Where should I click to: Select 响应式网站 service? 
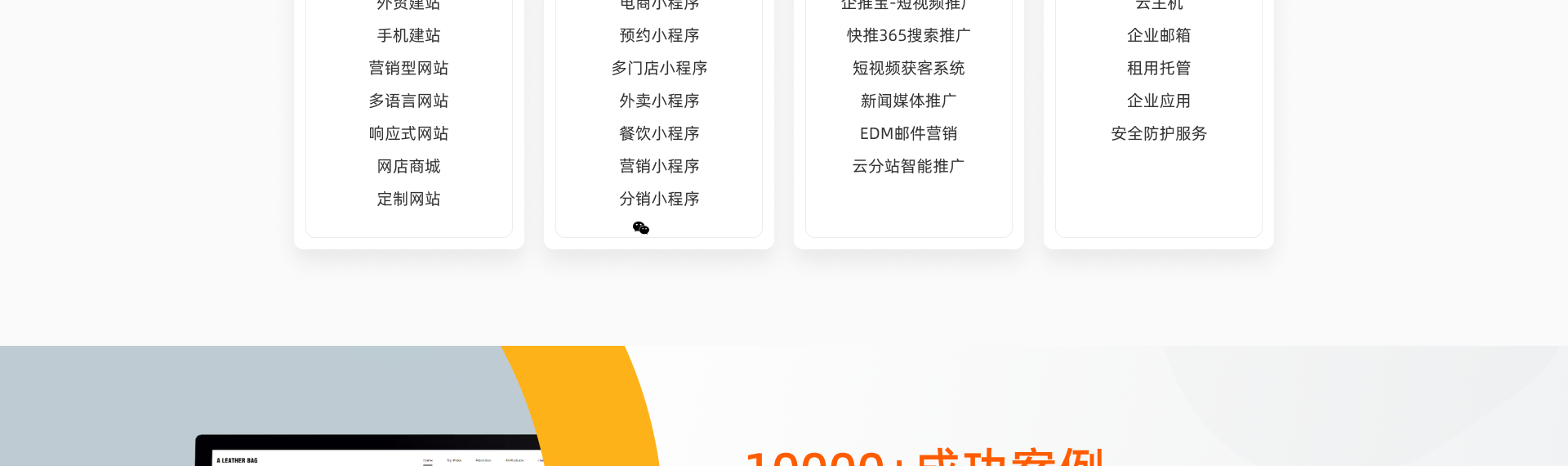tap(408, 133)
